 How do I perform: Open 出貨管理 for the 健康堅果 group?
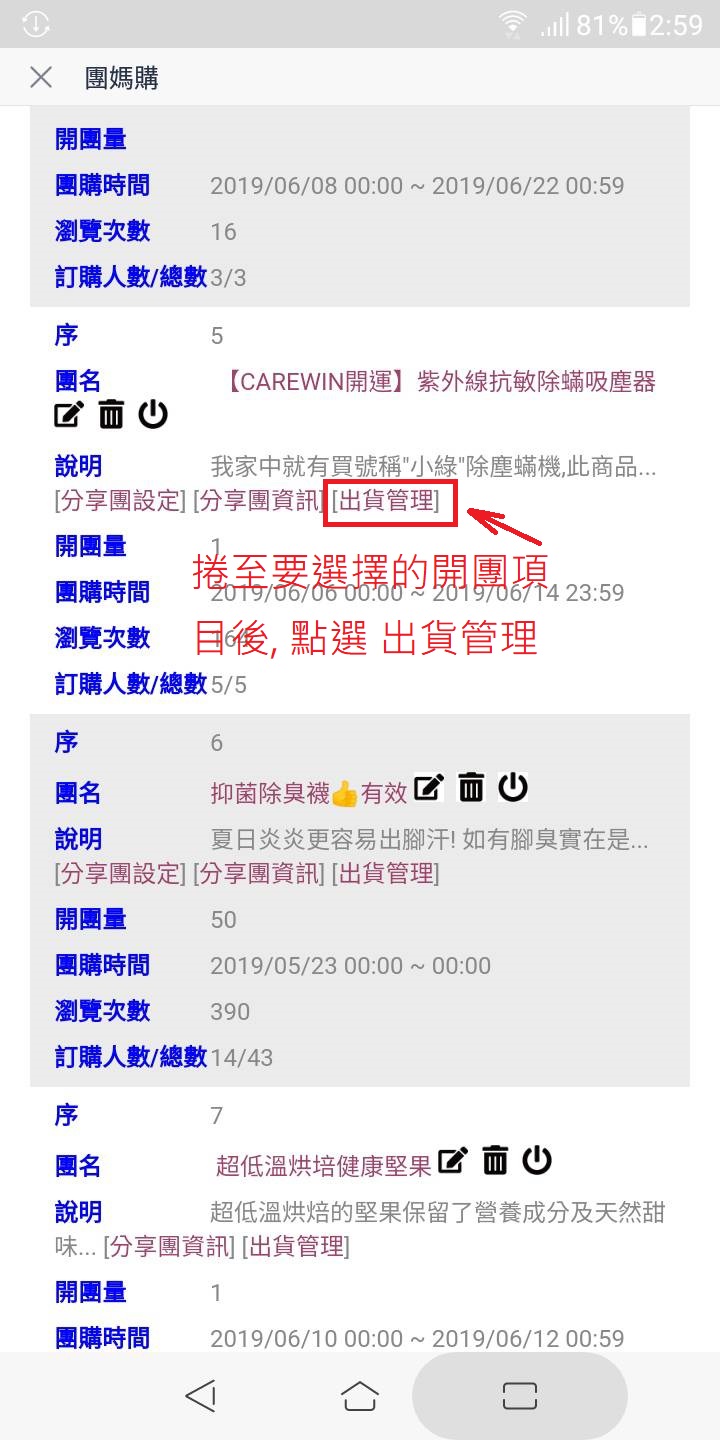click(x=296, y=1247)
